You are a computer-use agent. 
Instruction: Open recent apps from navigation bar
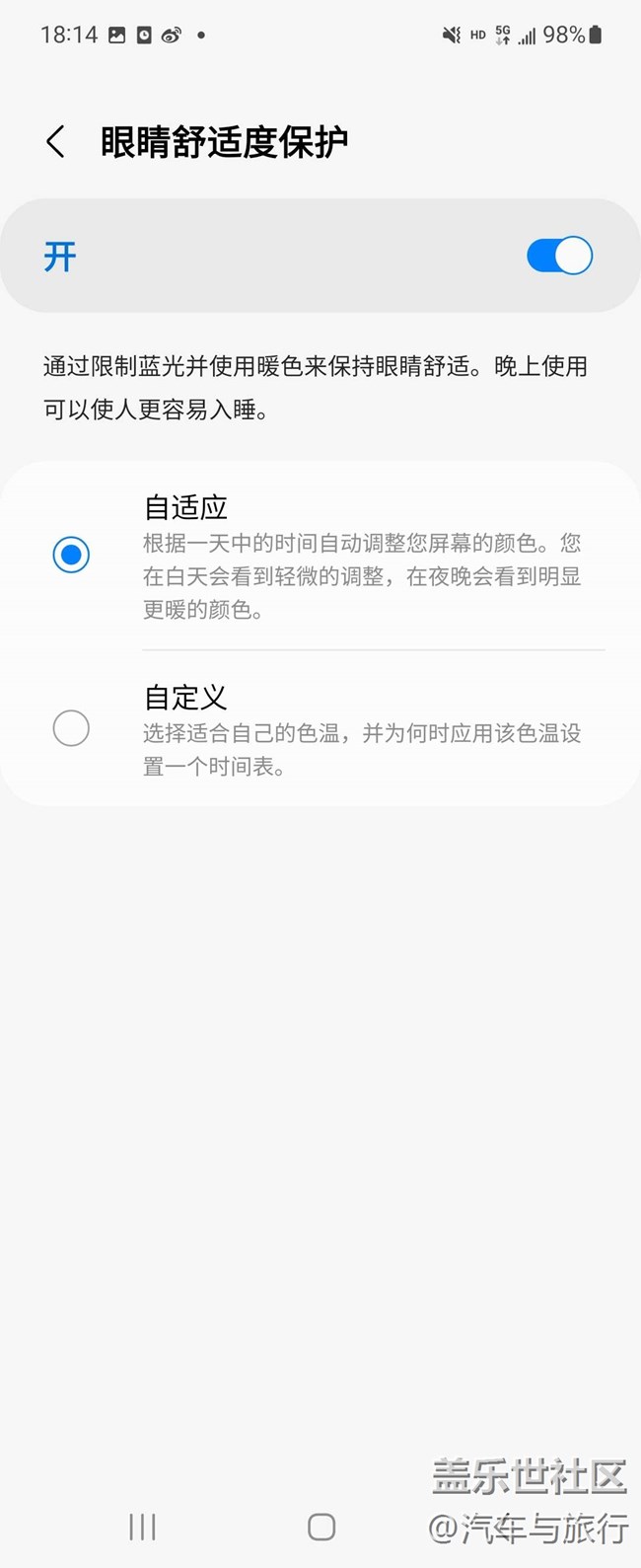click(142, 1527)
